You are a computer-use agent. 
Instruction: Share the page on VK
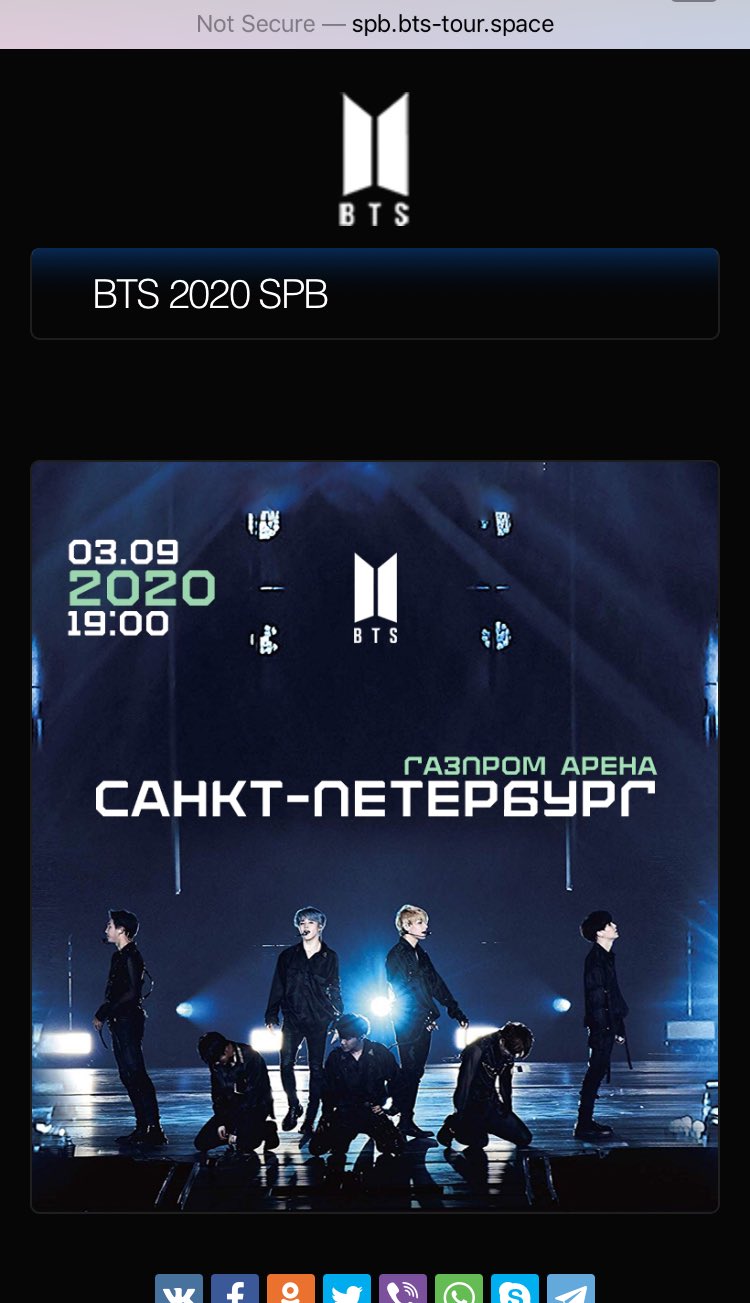click(x=179, y=1291)
